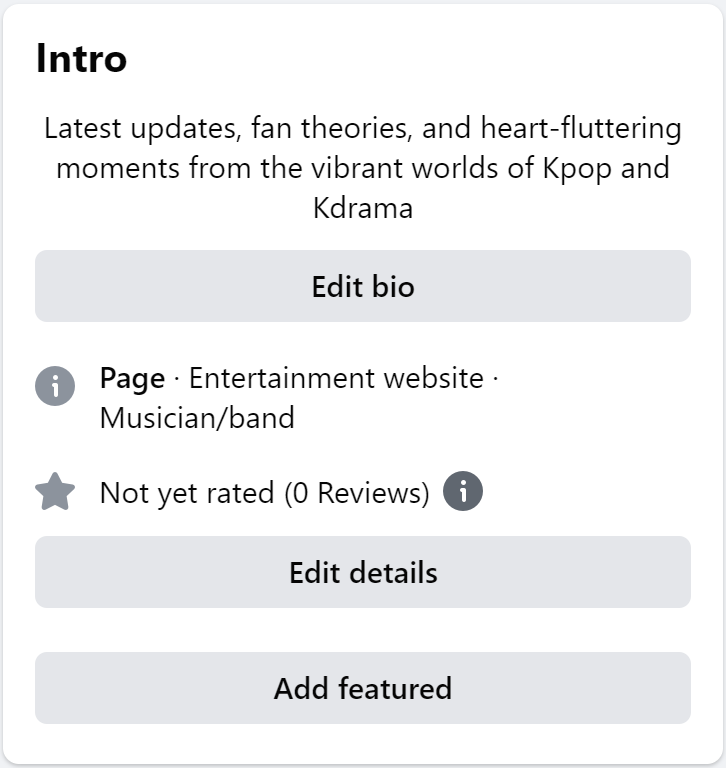
Task: Tap the Edit bio button
Action: click(x=363, y=287)
